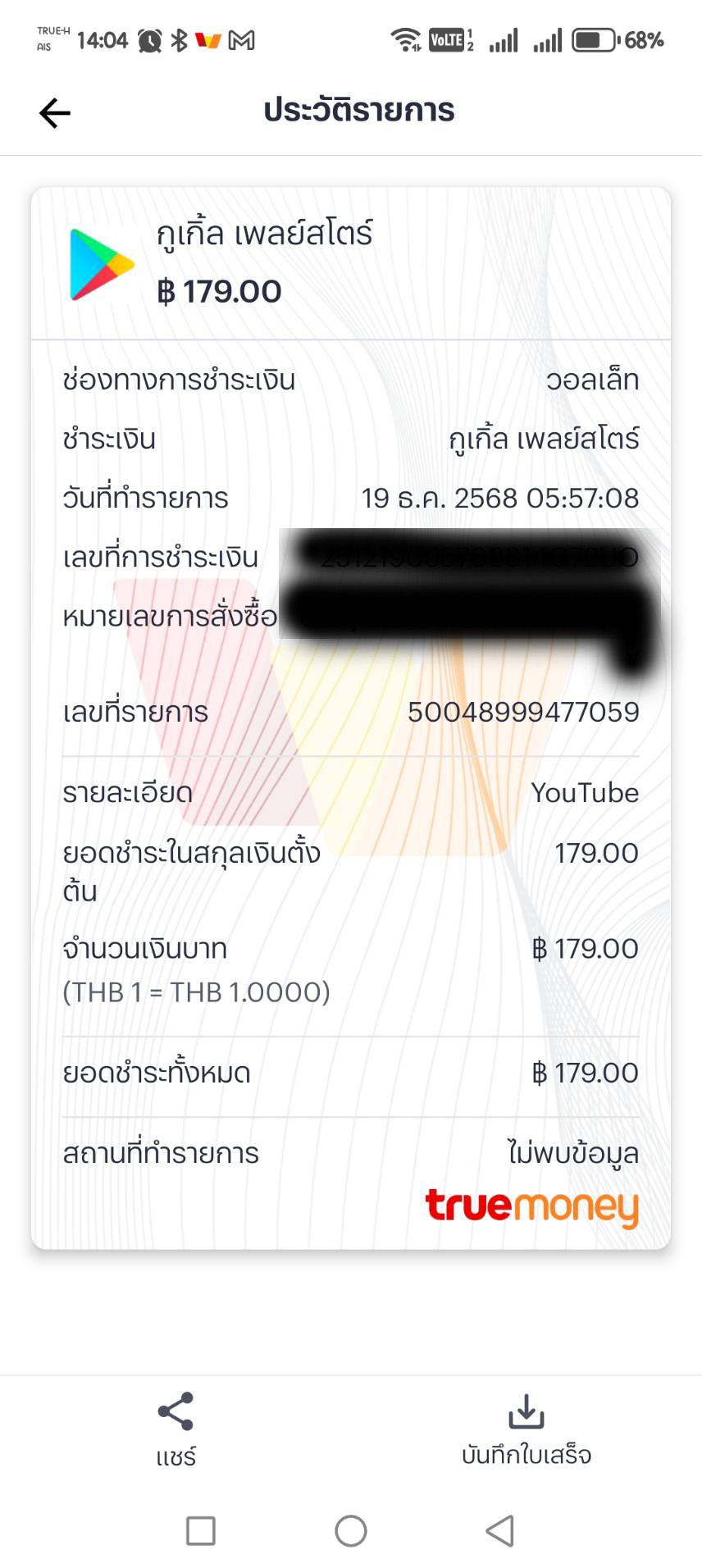The height and width of the screenshot is (1568, 702).
Task: Tap the system home button
Action: pos(351,1530)
